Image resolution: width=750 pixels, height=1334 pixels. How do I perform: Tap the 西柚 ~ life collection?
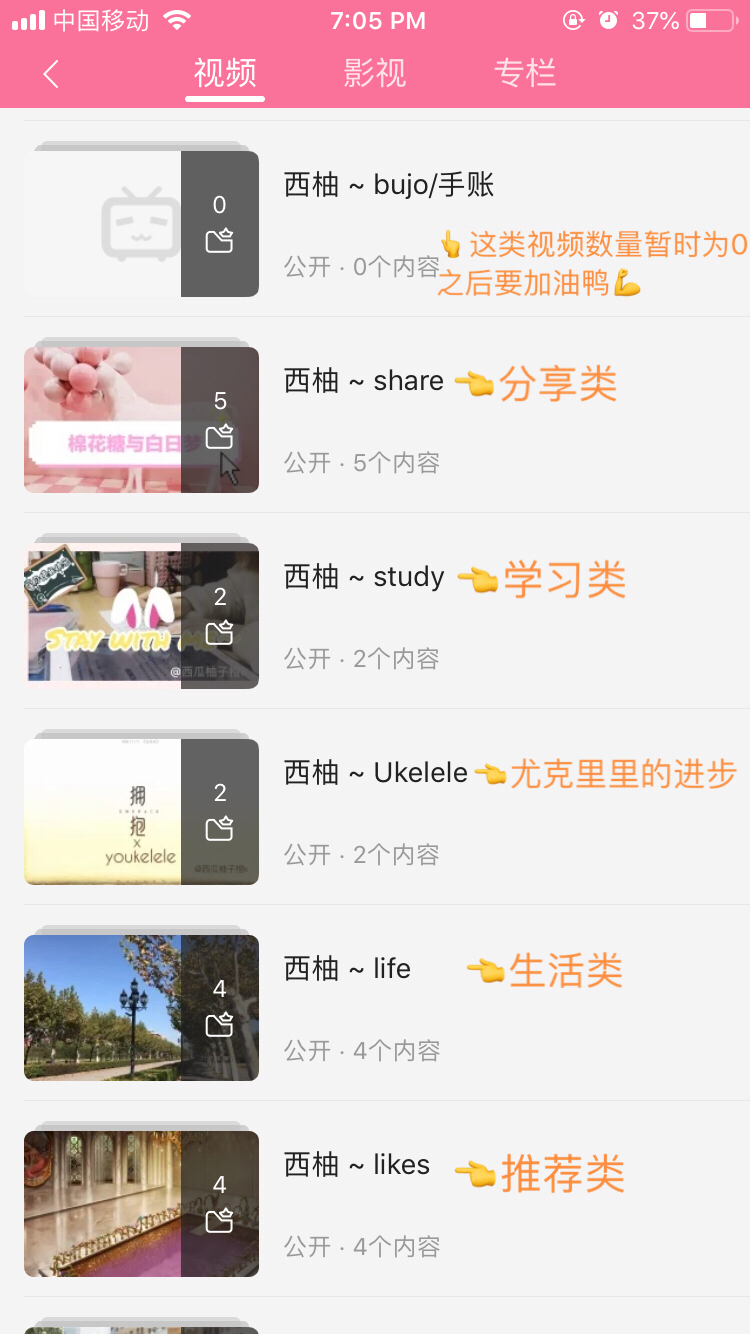(x=347, y=969)
